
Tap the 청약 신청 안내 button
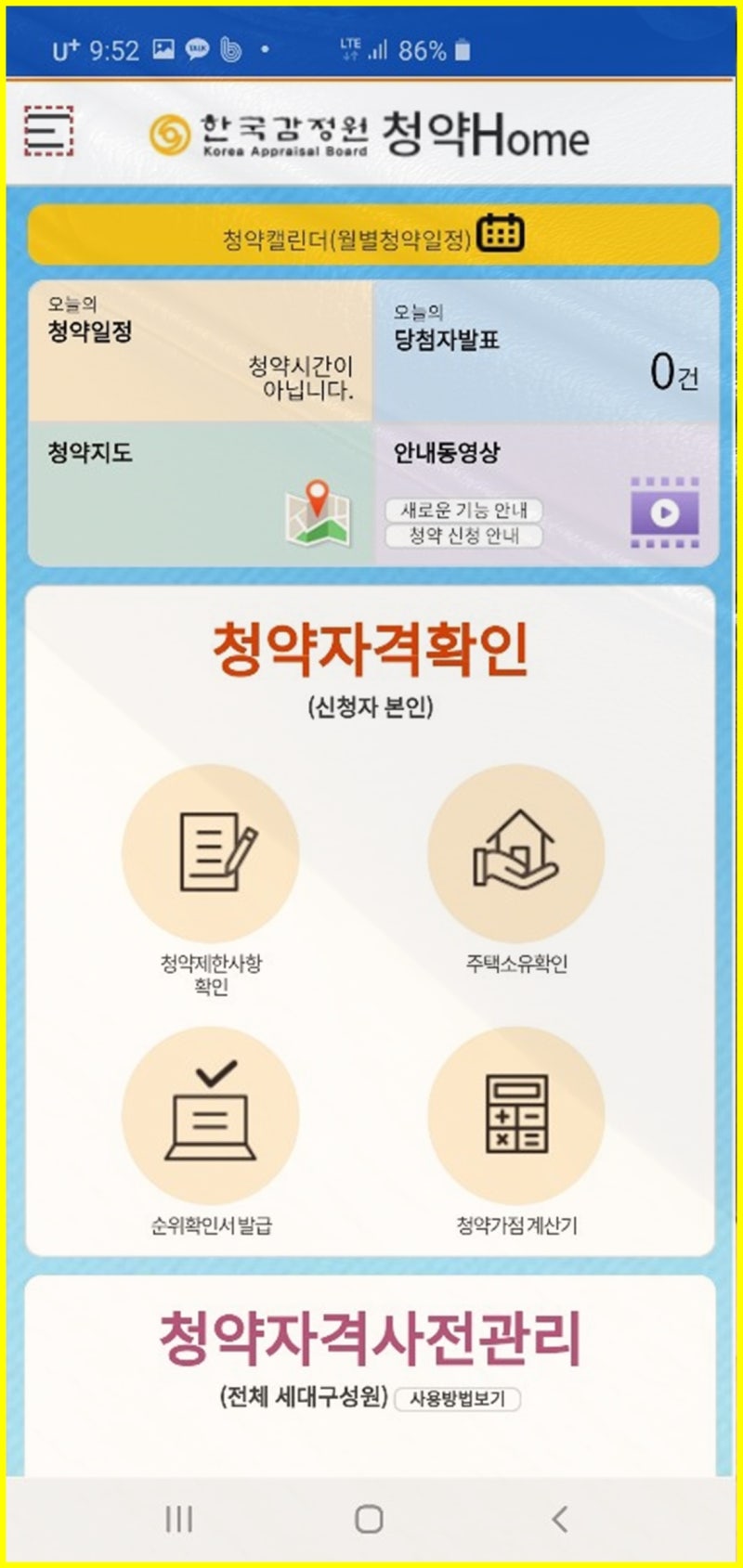(463, 536)
